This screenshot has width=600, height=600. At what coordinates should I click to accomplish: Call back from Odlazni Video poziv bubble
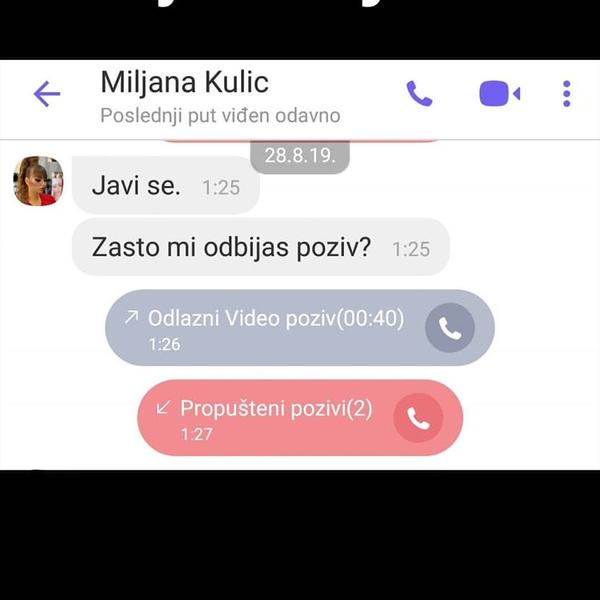(450, 328)
